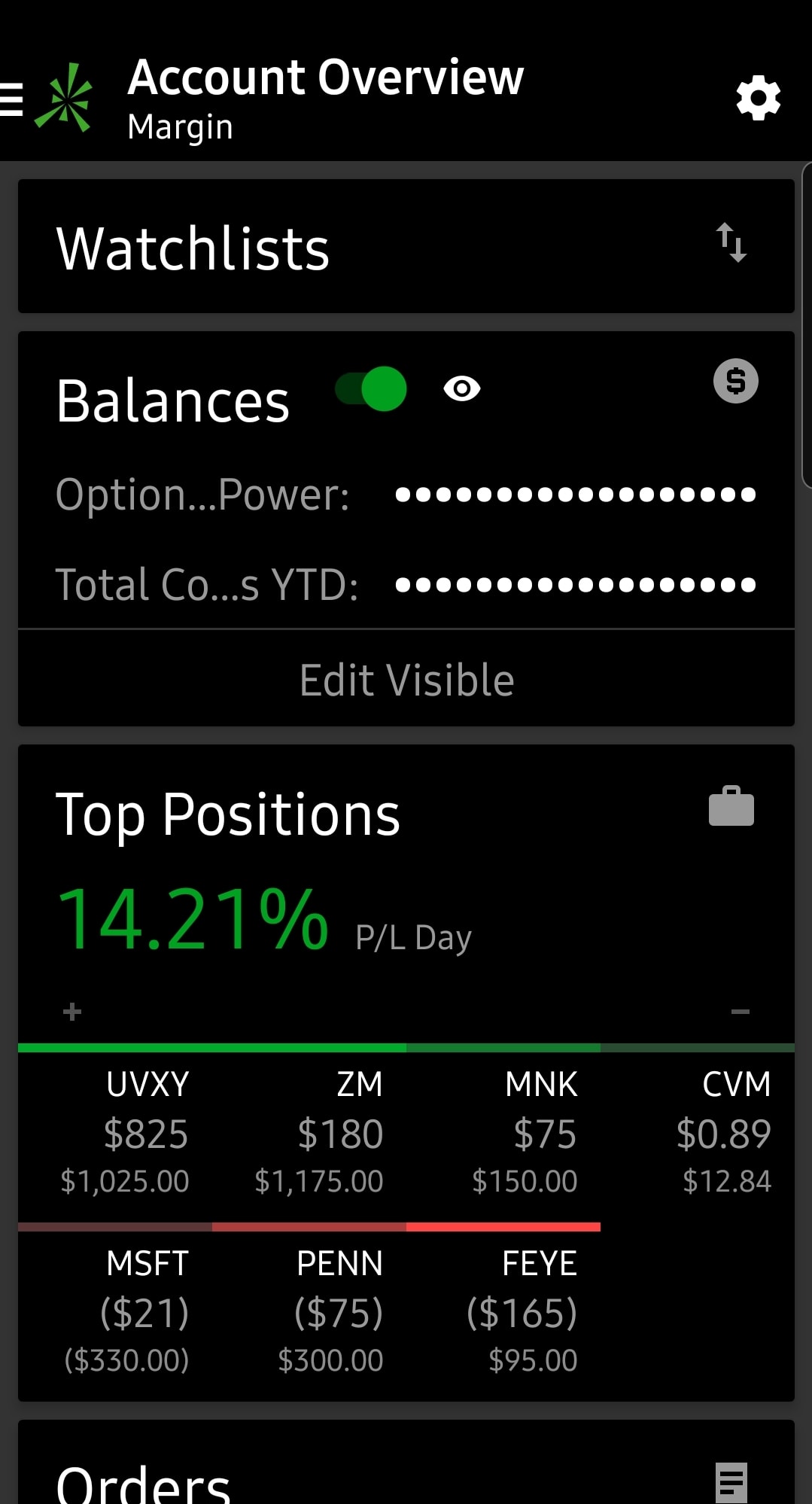The image size is (812, 1504).
Task: Open the UVXY position
Action: [126, 1131]
